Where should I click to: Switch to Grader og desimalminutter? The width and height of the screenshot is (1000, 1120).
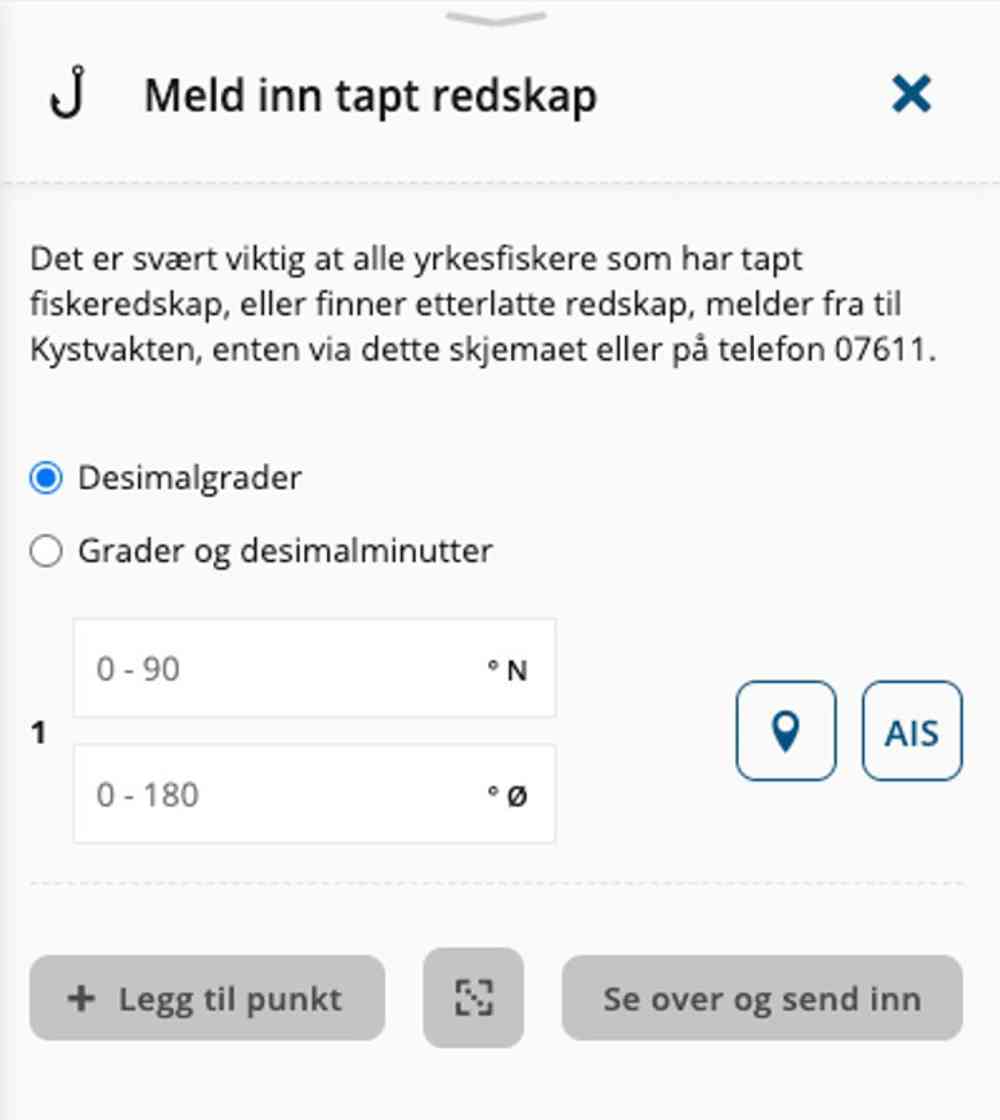pyautogui.click(x=43, y=548)
